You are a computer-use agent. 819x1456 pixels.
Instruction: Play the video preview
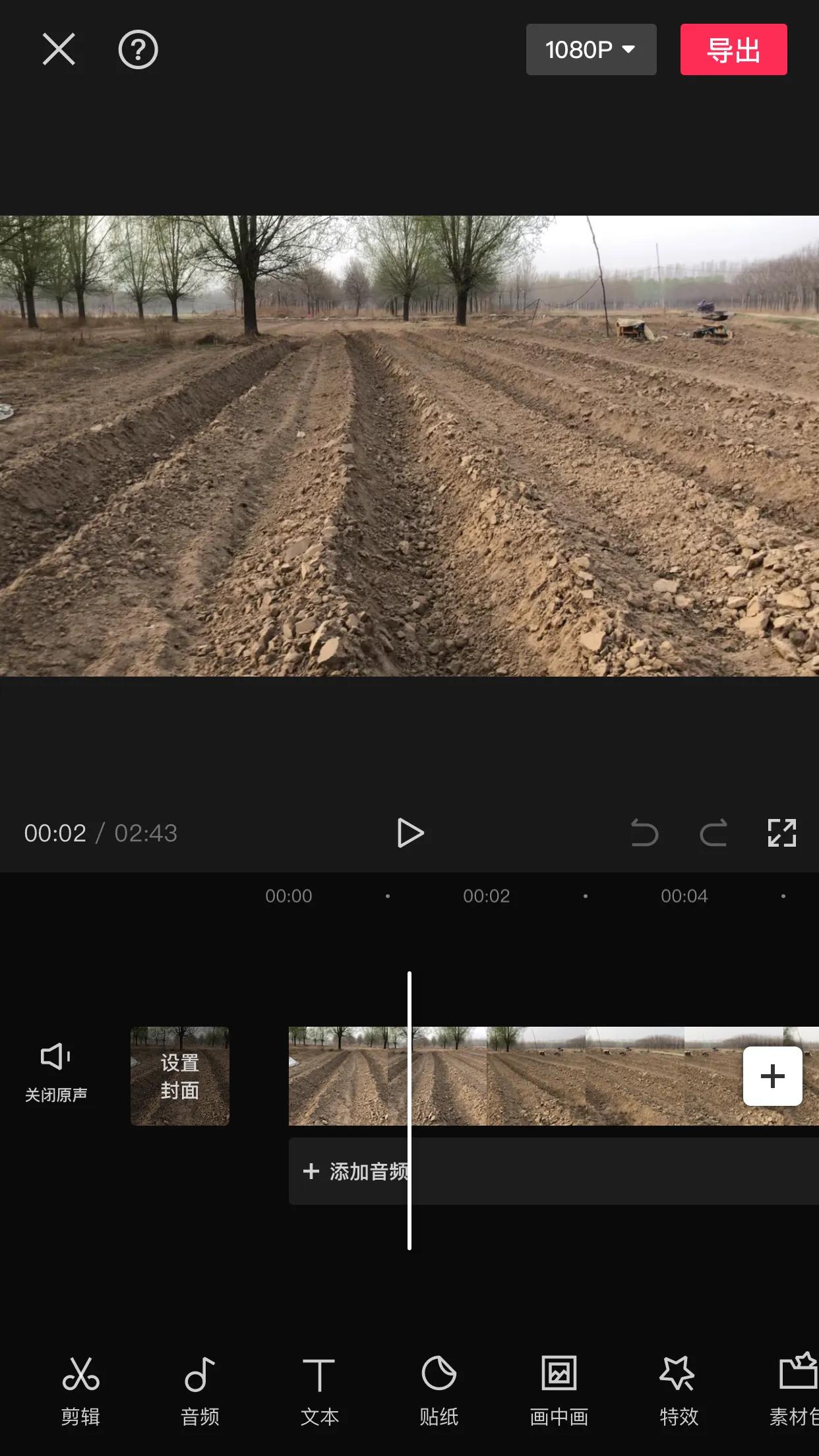click(x=410, y=833)
